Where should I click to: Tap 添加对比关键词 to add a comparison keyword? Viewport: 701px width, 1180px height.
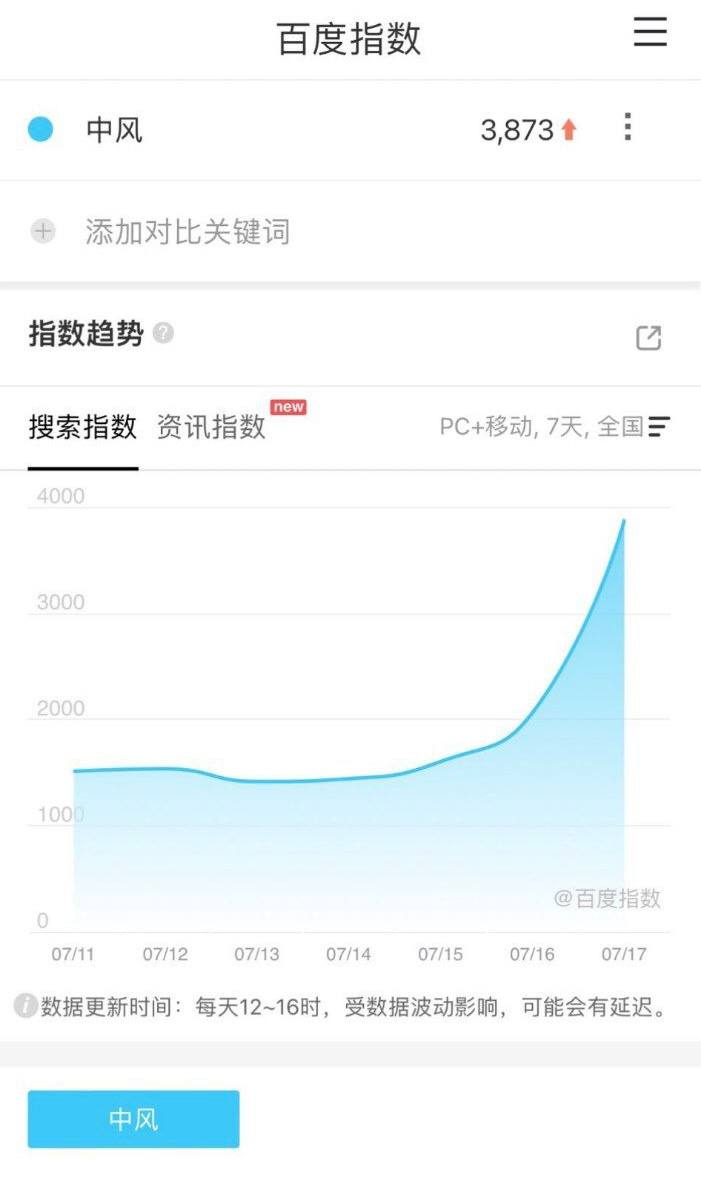click(x=187, y=232)
